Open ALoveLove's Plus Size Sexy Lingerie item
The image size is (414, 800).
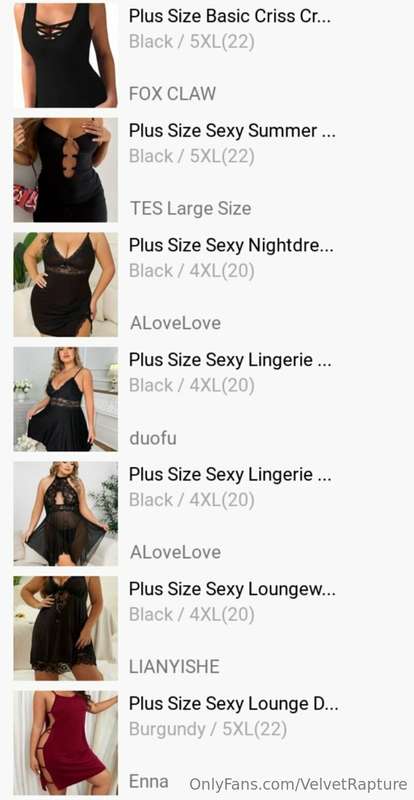coord(207,514)
